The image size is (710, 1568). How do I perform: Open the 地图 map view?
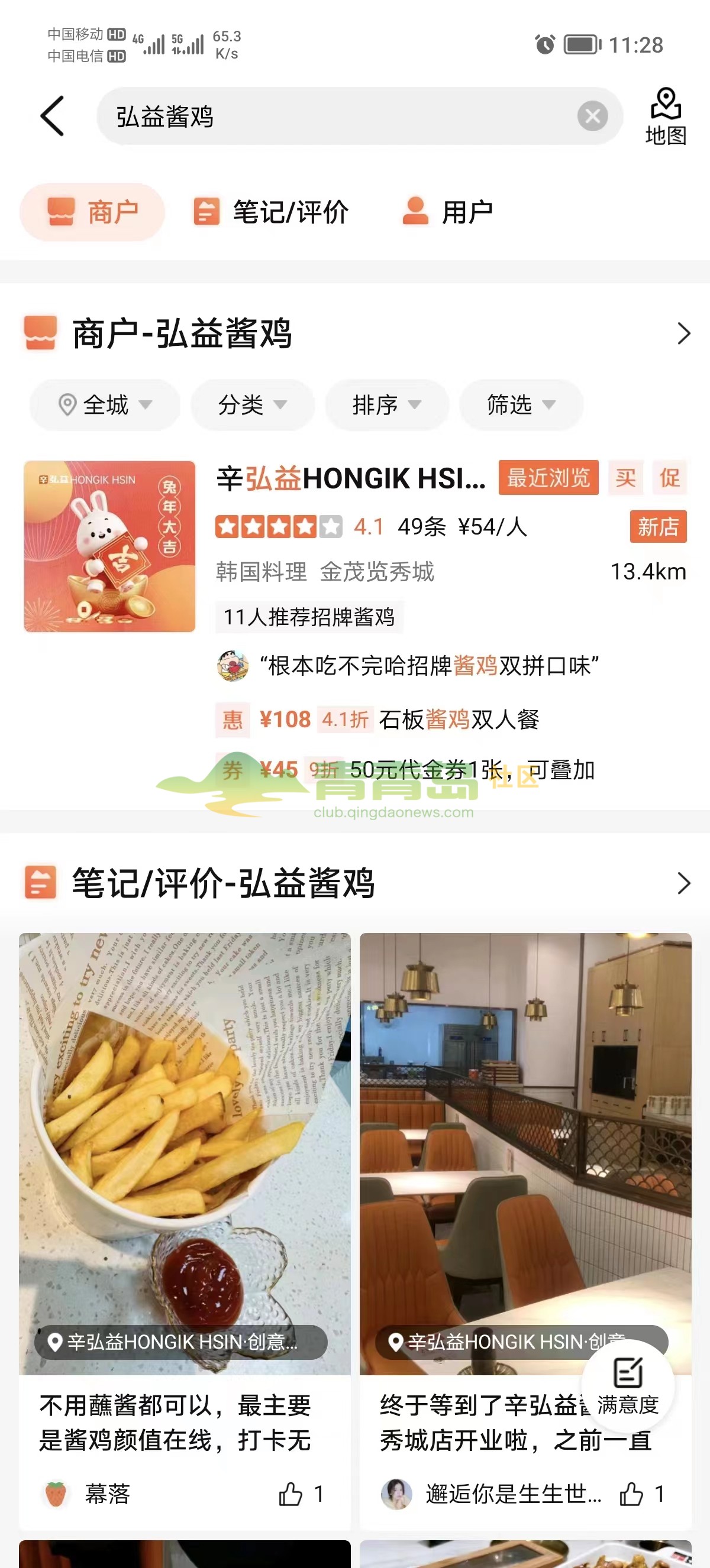point(666,116)
